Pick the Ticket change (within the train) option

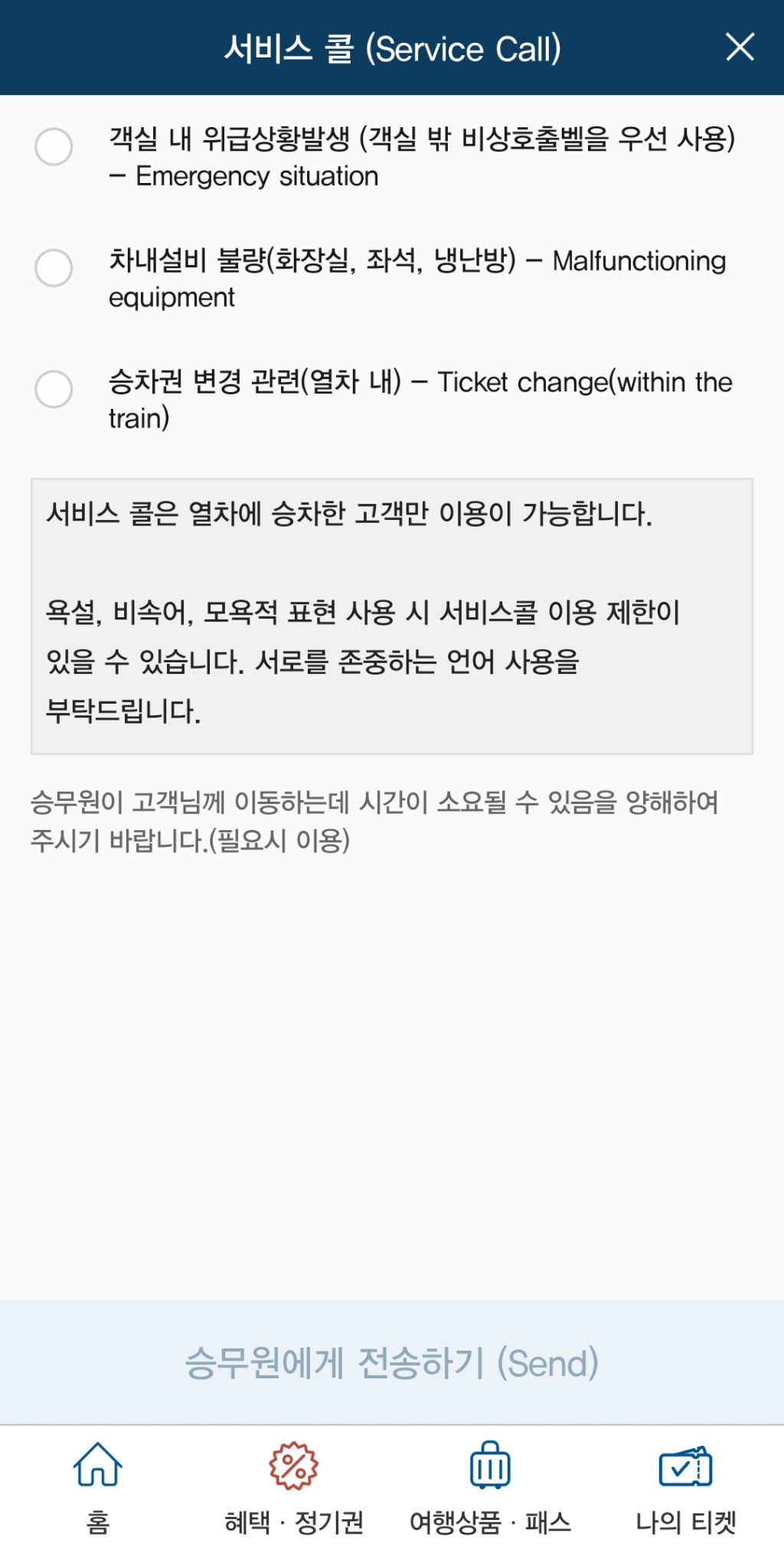54,389
